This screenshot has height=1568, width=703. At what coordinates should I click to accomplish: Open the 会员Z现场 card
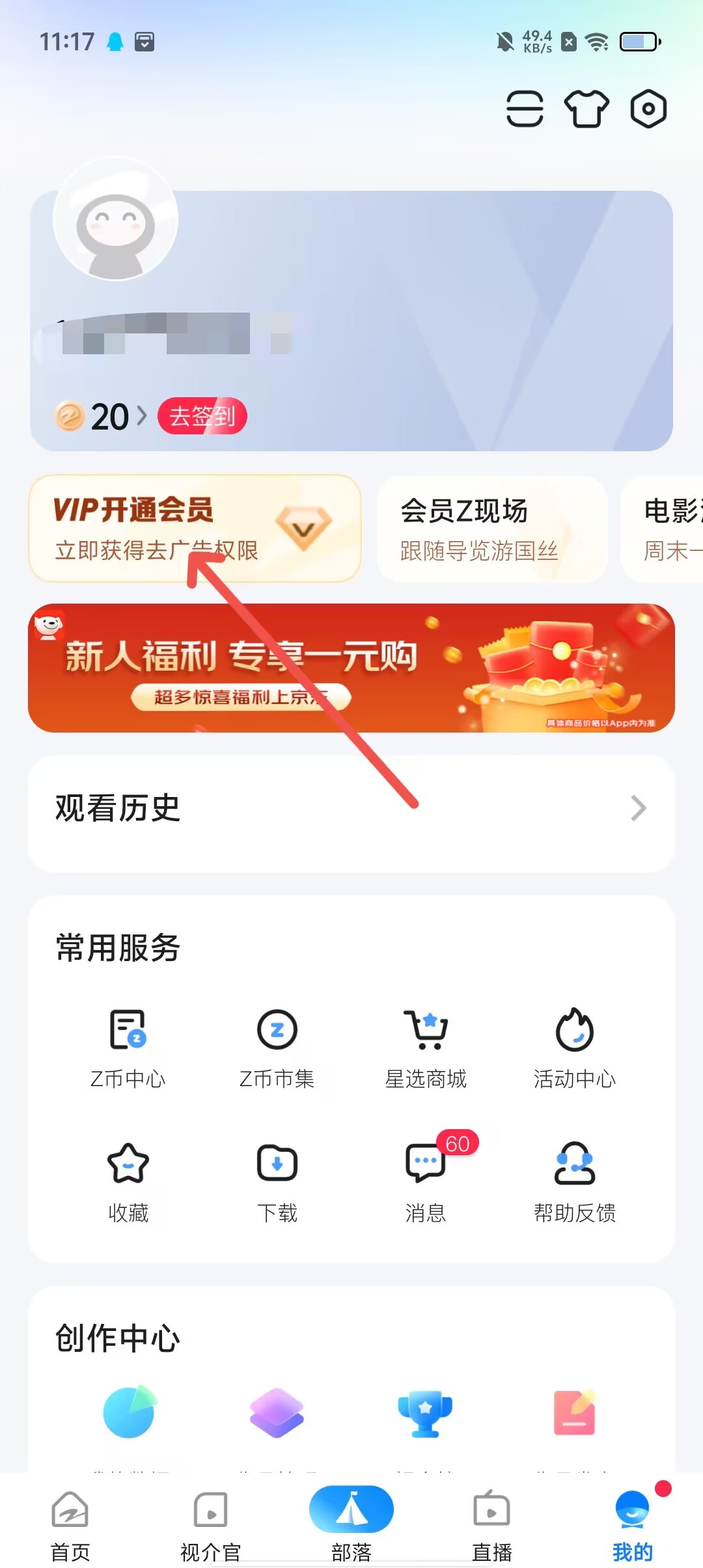pos(491,528)
